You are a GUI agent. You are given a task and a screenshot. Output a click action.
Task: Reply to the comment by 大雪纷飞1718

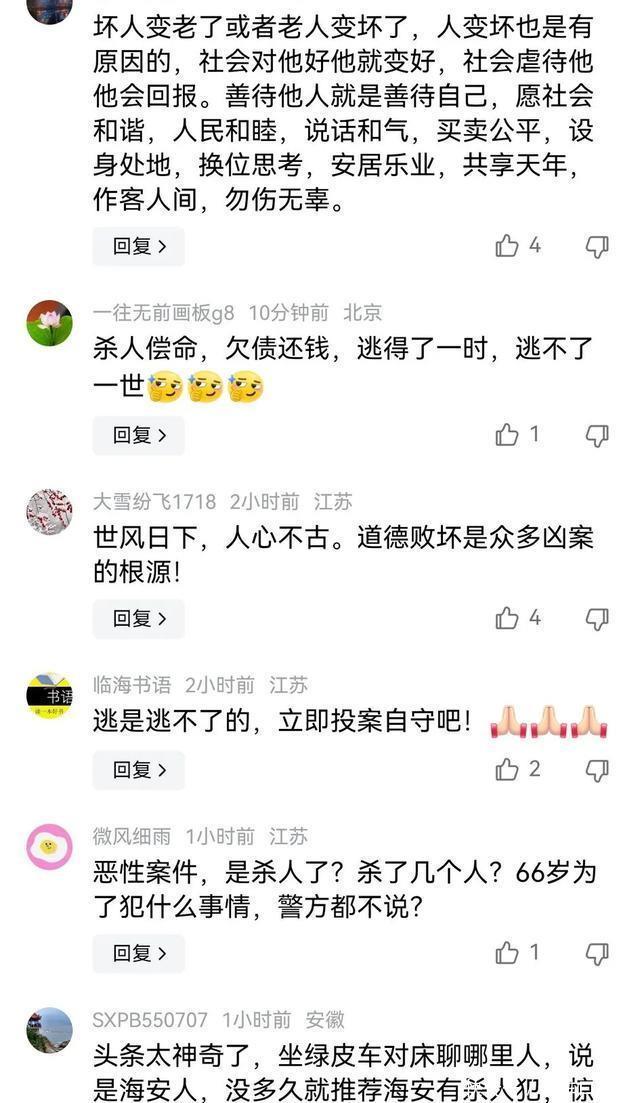(x=138, y=619)
